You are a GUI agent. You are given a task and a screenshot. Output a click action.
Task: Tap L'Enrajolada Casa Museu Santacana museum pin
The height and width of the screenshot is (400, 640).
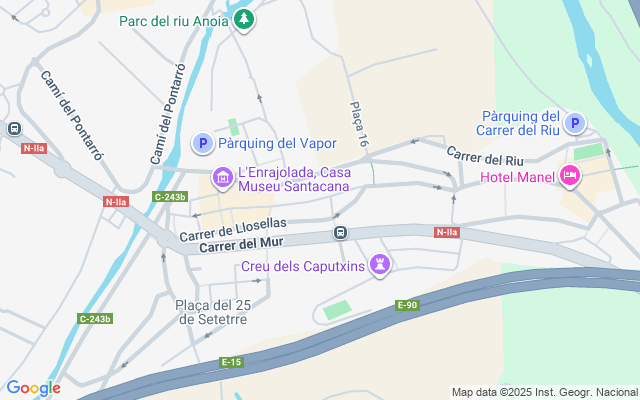[x=222, y=178]
